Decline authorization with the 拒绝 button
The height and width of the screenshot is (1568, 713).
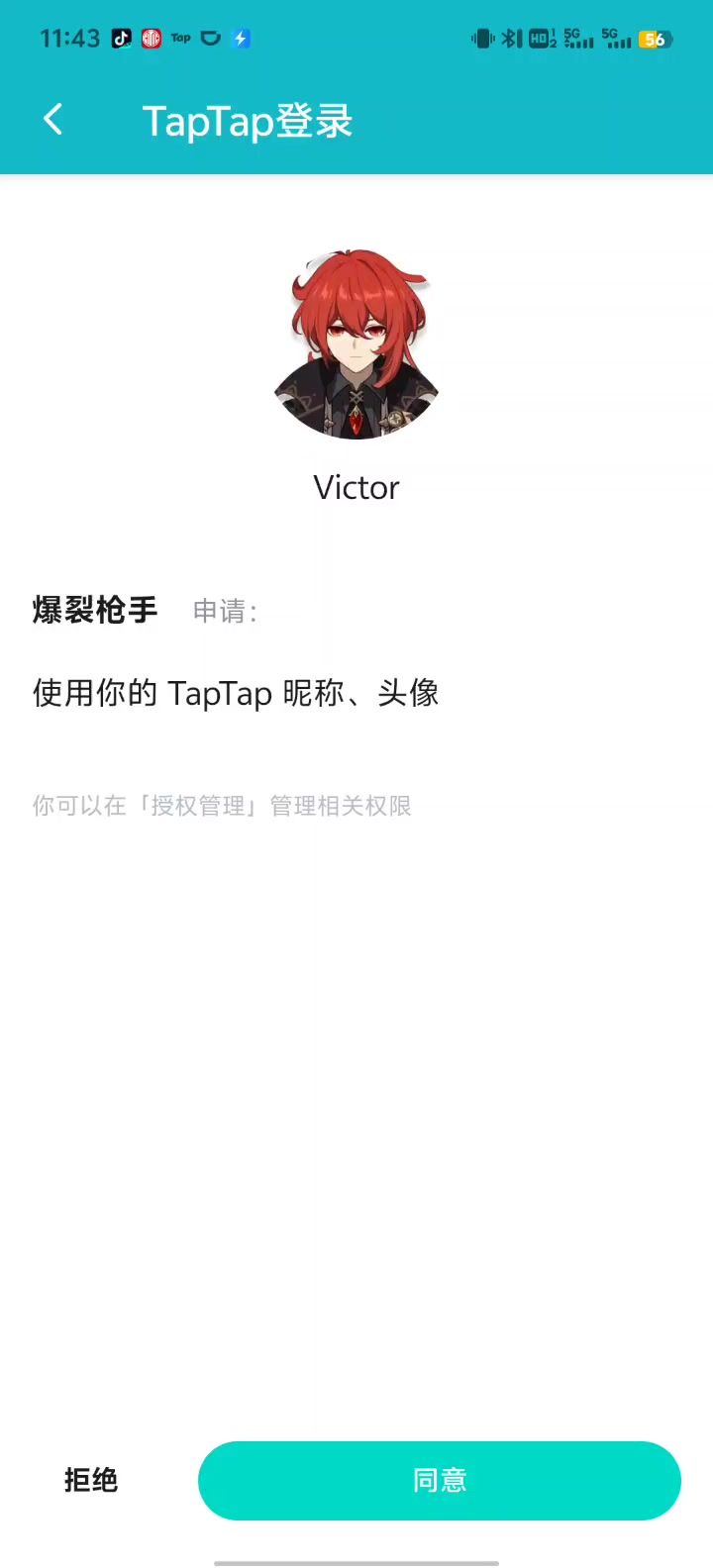[91, 1480]
